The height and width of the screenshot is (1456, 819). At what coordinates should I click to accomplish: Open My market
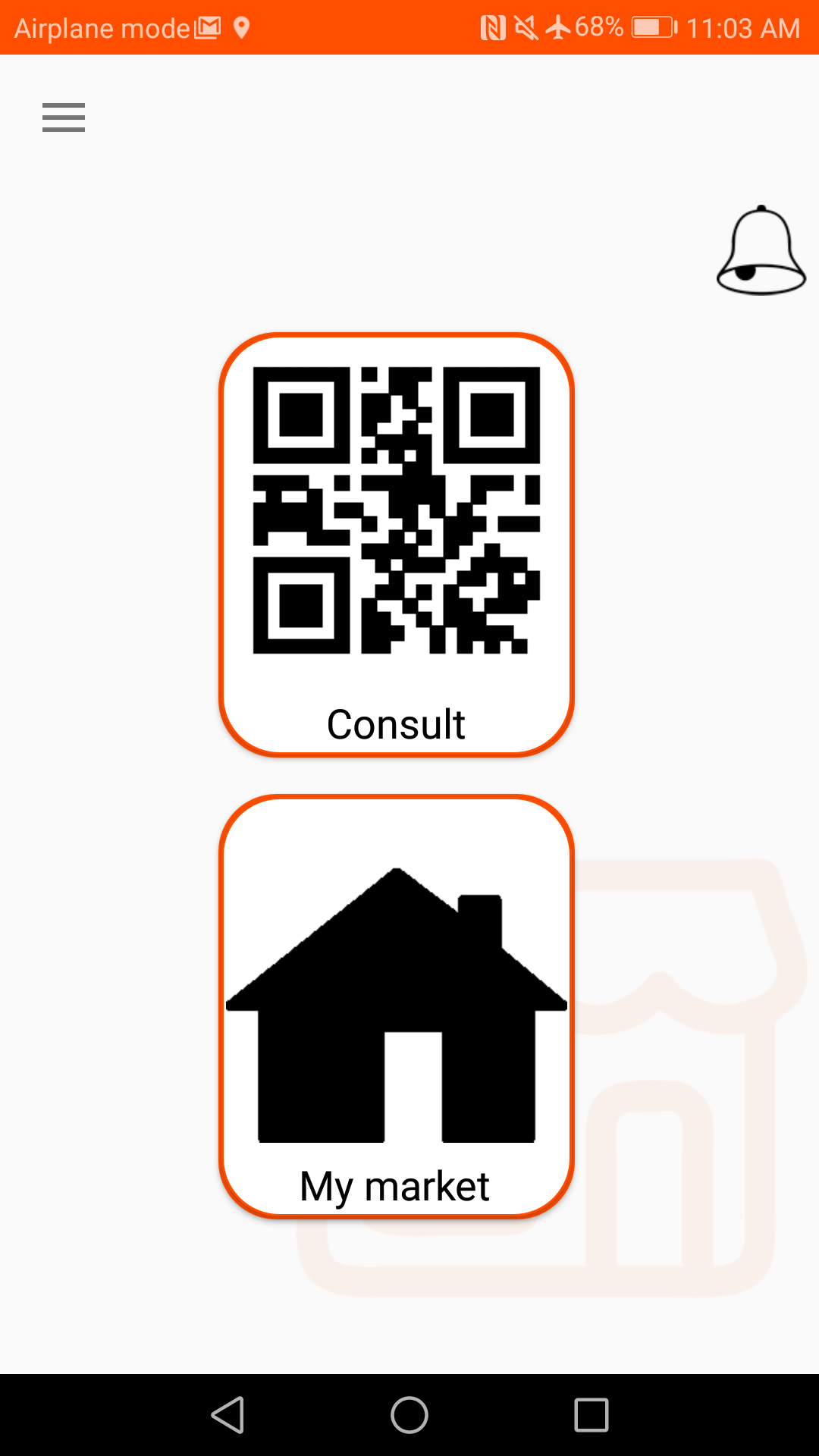tap(396, 1007)
